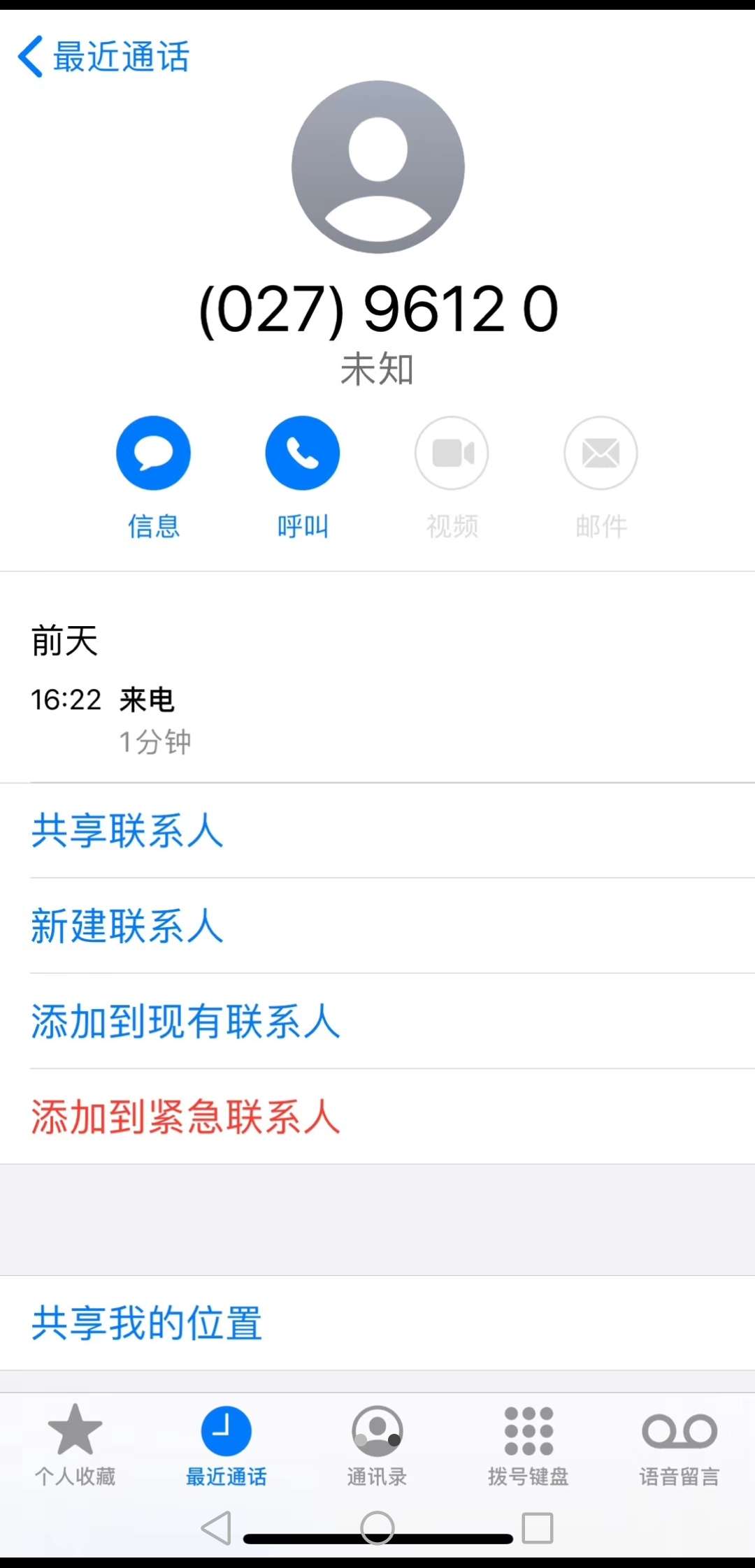Tap 共享我的位置 to share location
The width and height of the screenshot is (755, 1568).
(x=146, y=1321)
